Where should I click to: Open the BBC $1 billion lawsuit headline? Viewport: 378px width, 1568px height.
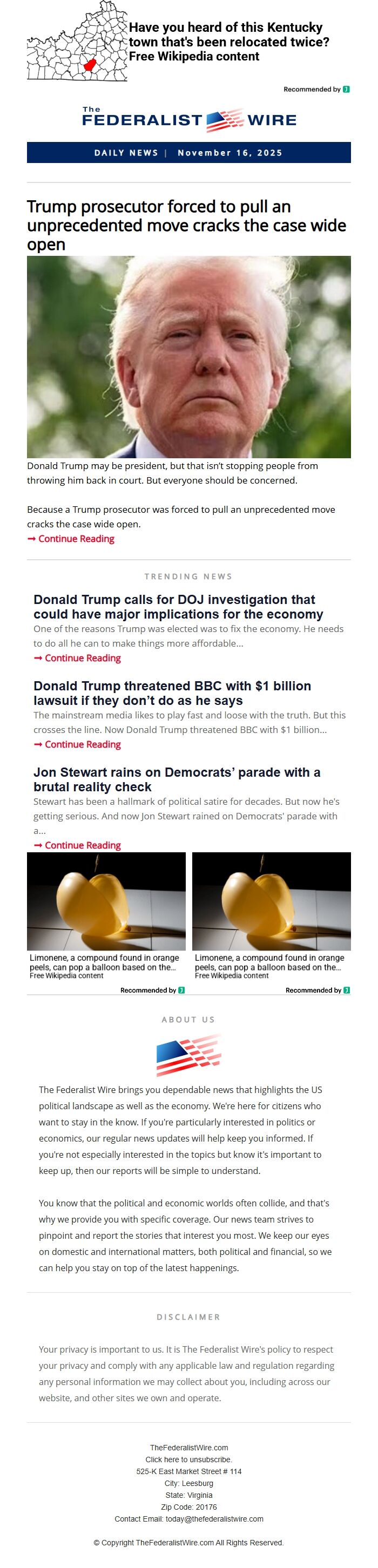click(x=172, y=693)
